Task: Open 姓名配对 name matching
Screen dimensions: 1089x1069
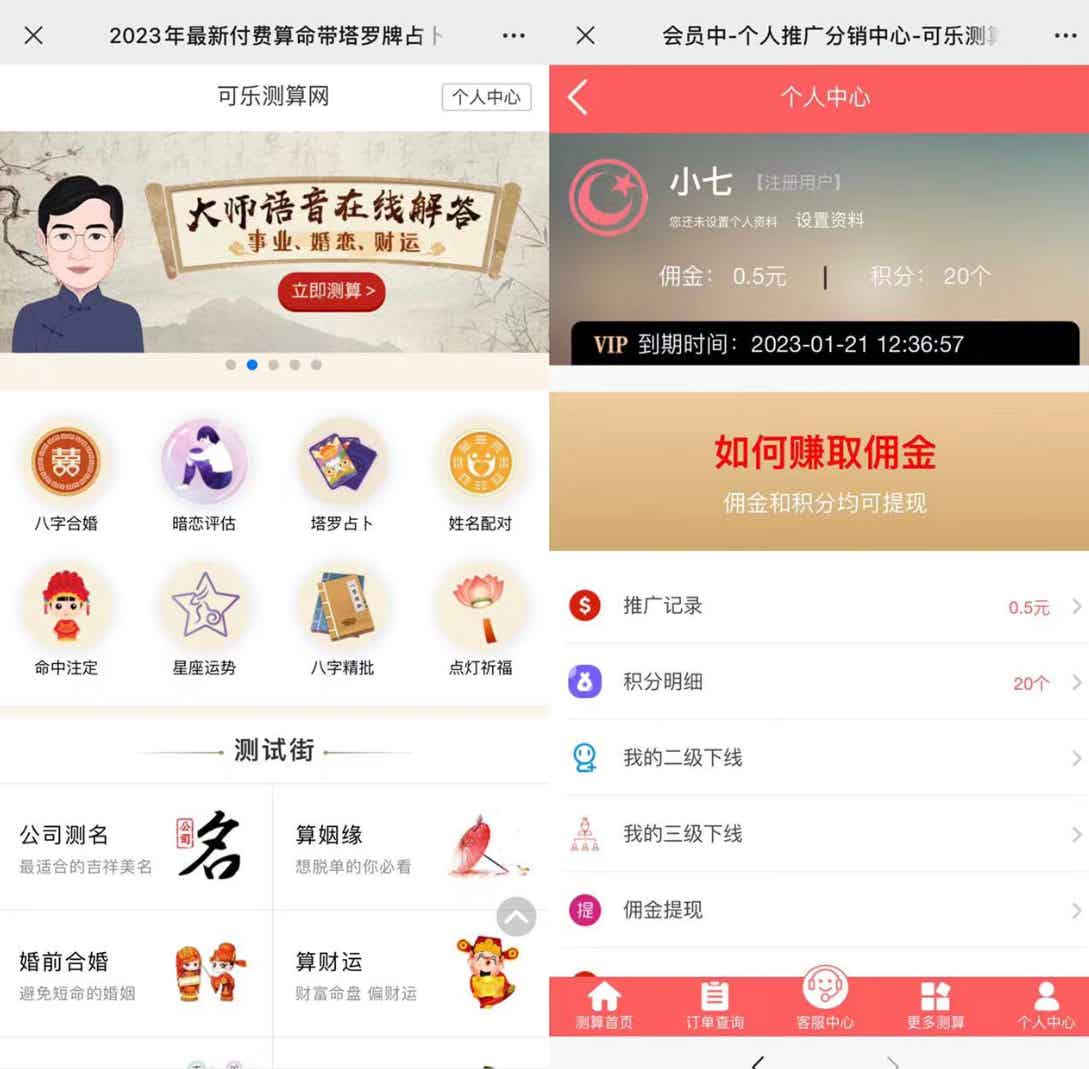Action: 480,473
